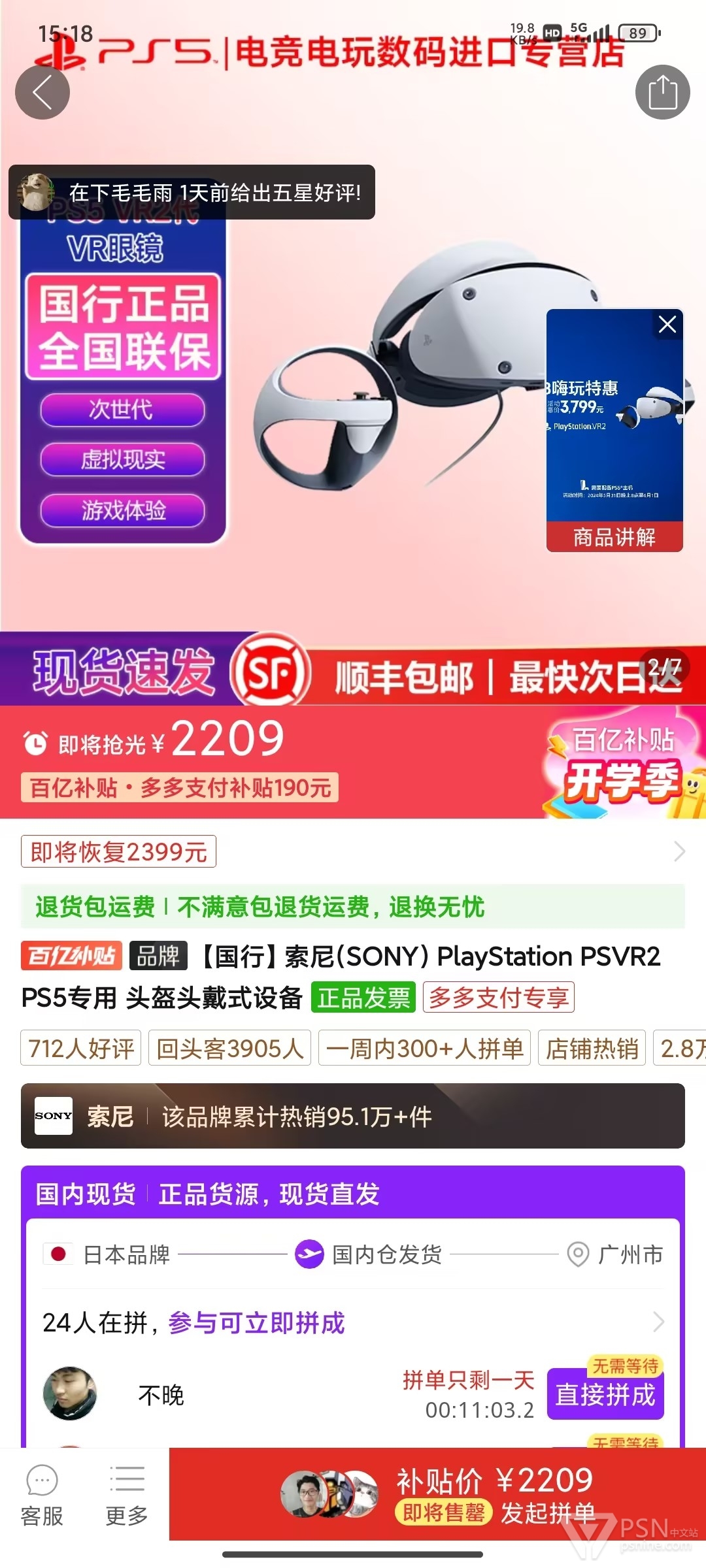Viewport: 706px width, 1568px height.
Task: Share this PSVR2 product
Action: [662, 92]
